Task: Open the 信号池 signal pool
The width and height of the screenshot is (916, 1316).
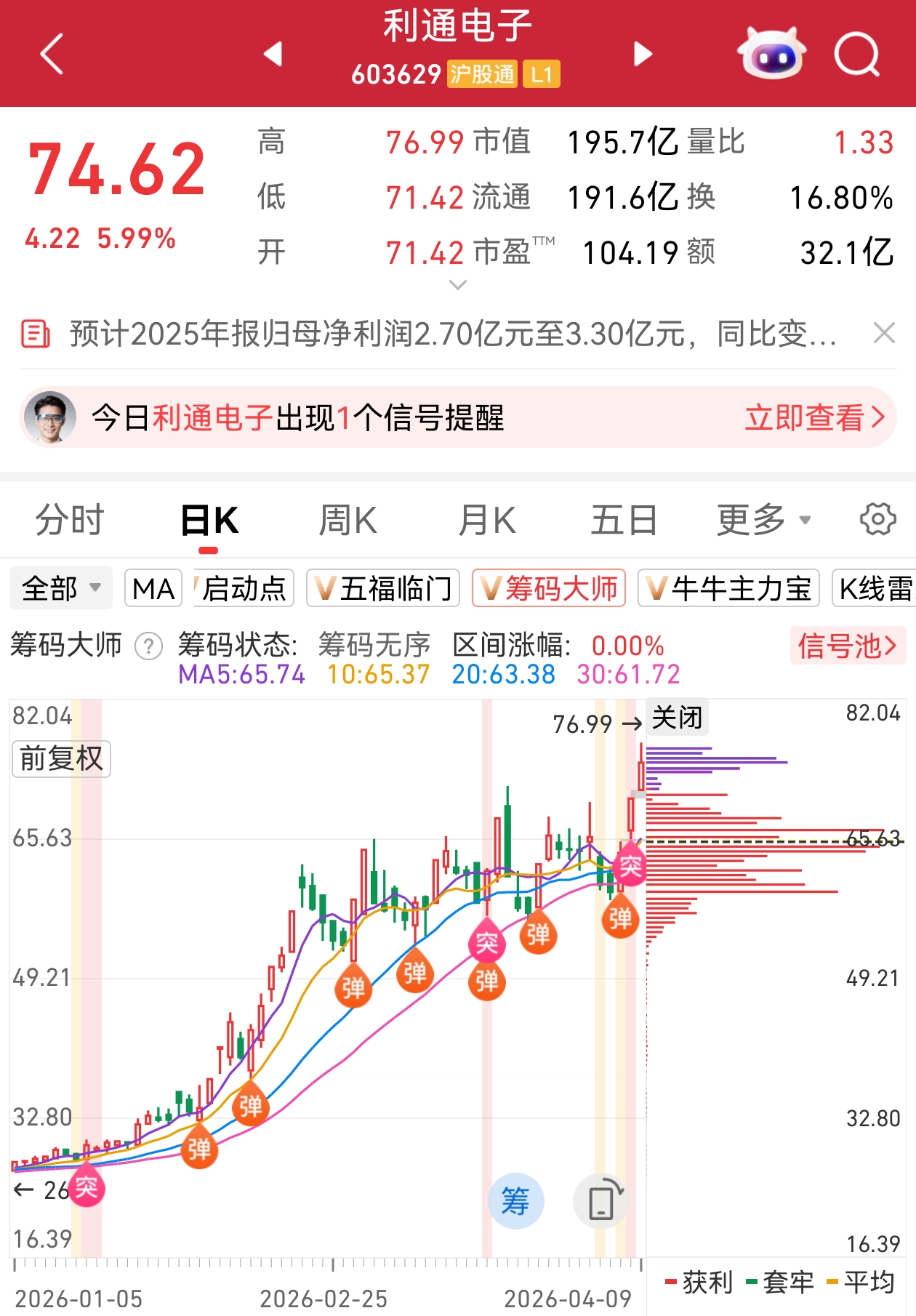Action: pyautogui.click(x=847, y=646)
